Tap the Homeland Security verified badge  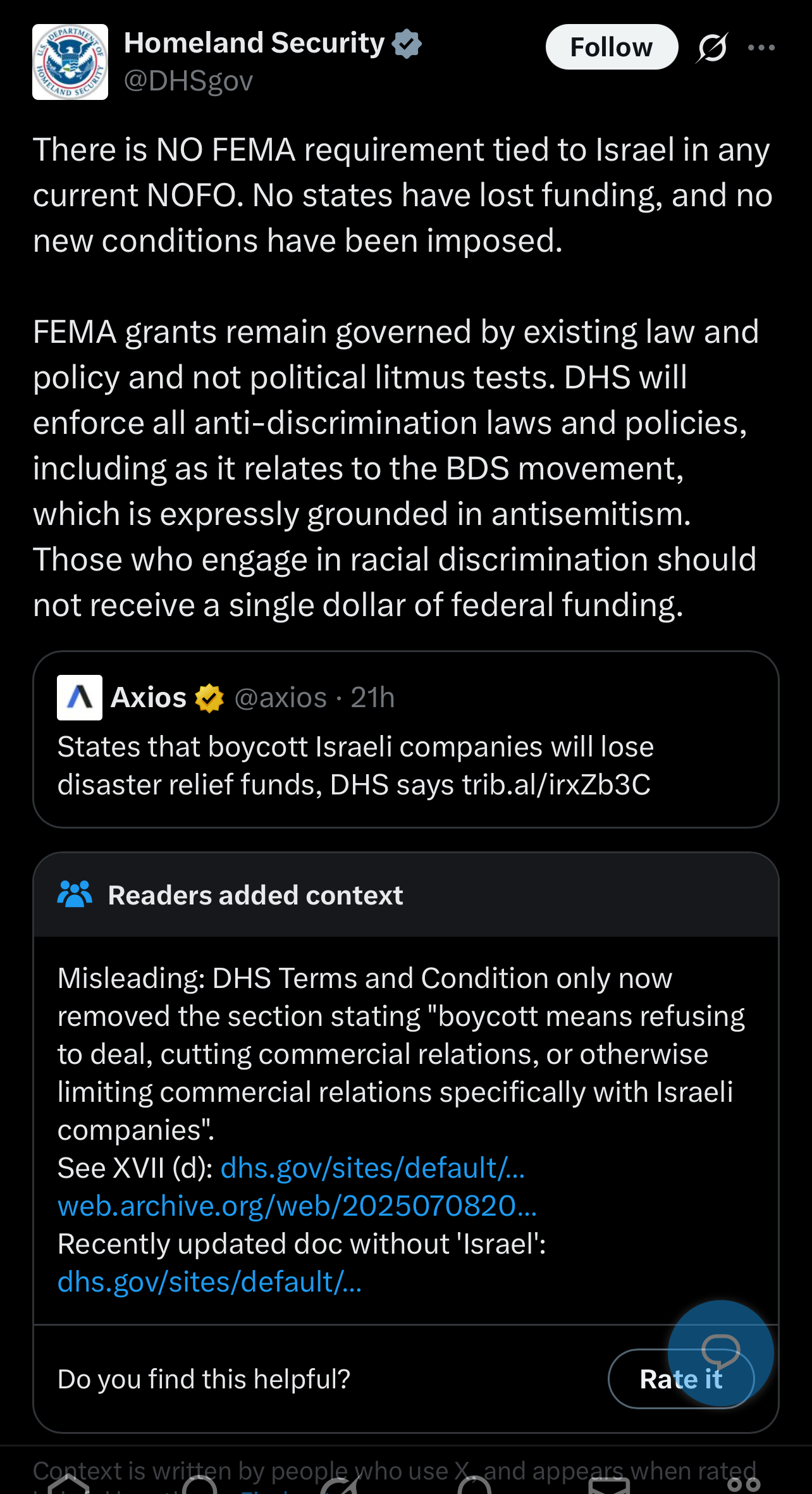(407, 43)
